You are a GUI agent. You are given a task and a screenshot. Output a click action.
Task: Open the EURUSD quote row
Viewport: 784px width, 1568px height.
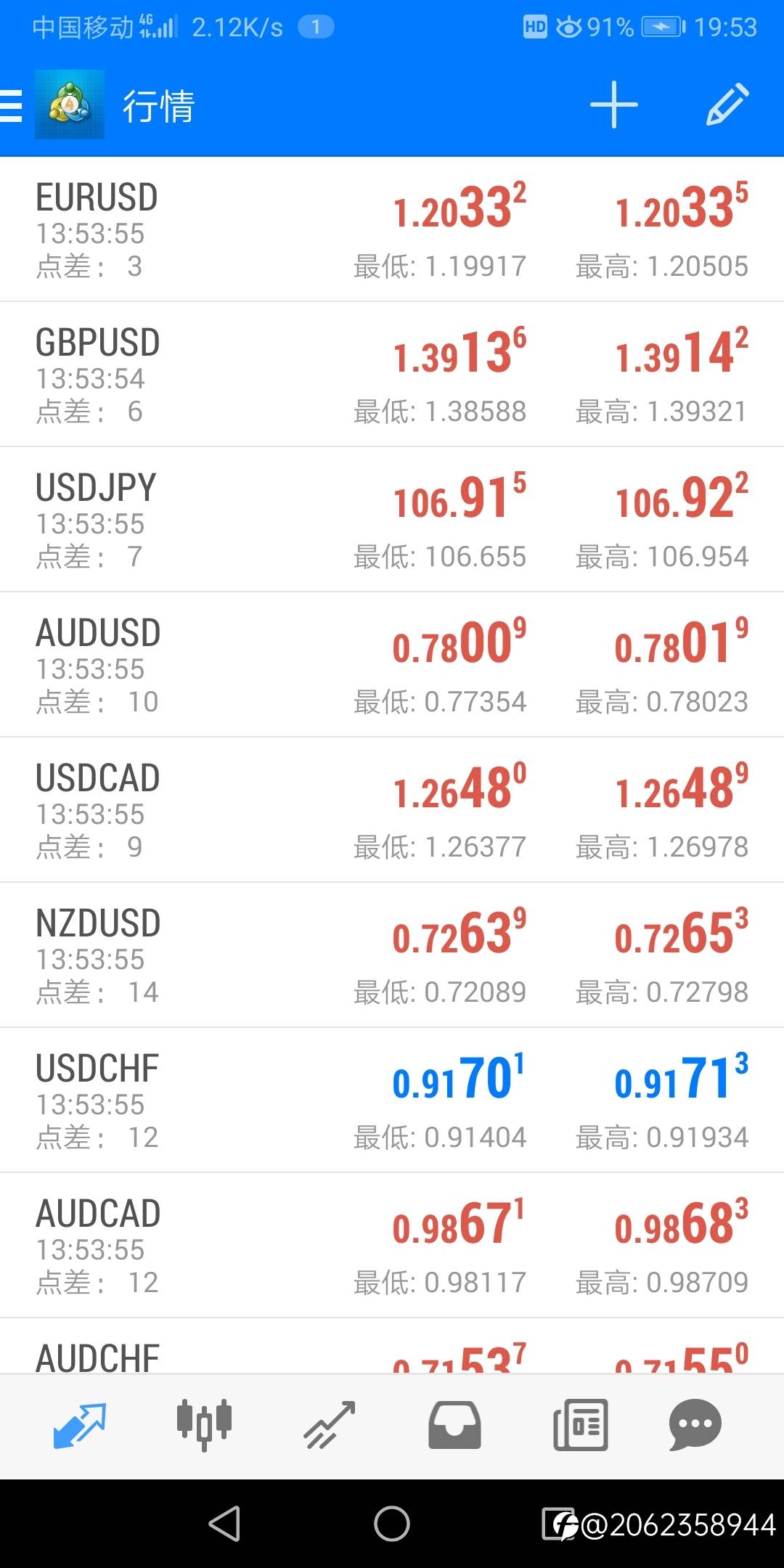pos(392,229)
